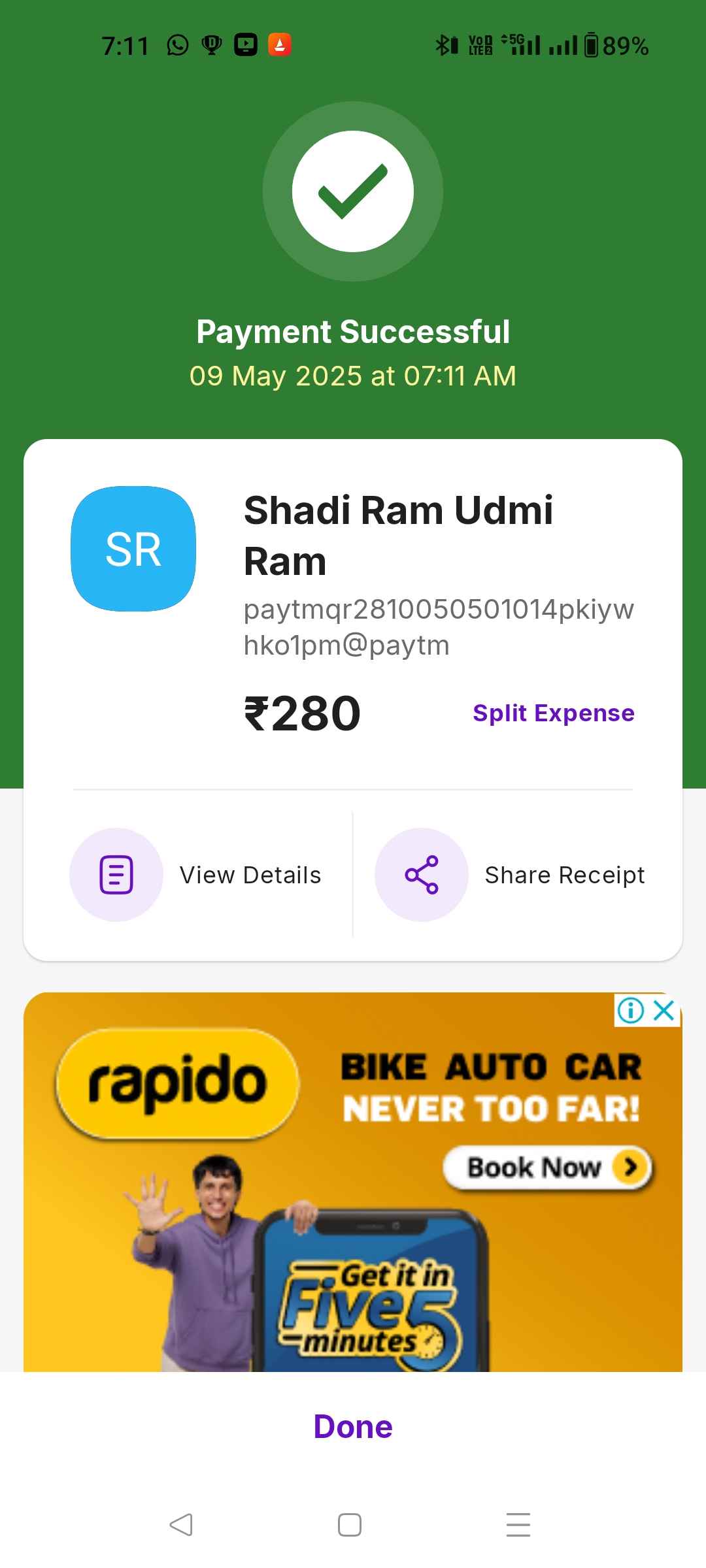Tap Done to finish
The height and width of the screenshot is (1568, 706).
(353, 1426)
